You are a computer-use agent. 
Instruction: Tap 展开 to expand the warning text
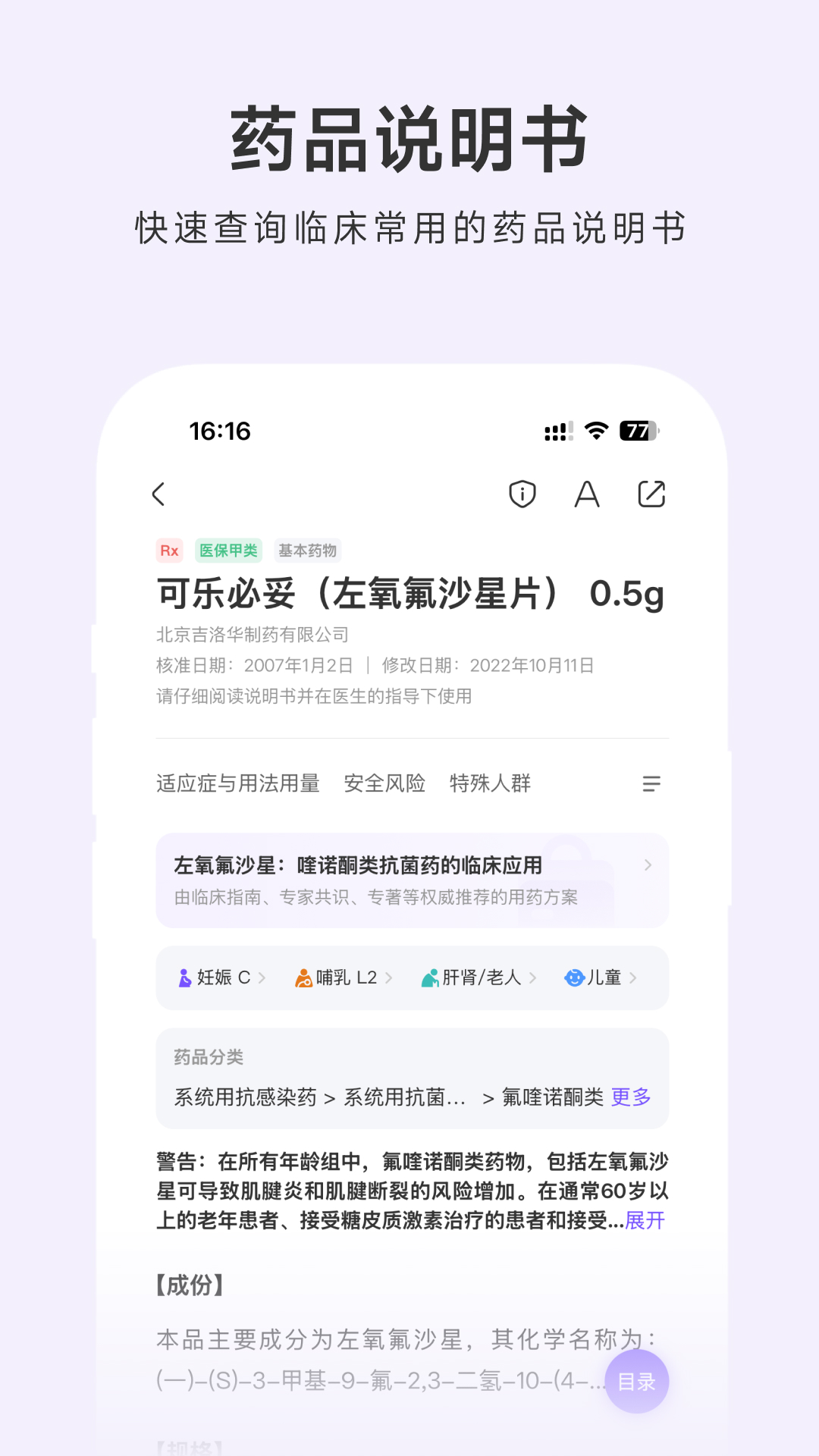(x=644, y=1221)
